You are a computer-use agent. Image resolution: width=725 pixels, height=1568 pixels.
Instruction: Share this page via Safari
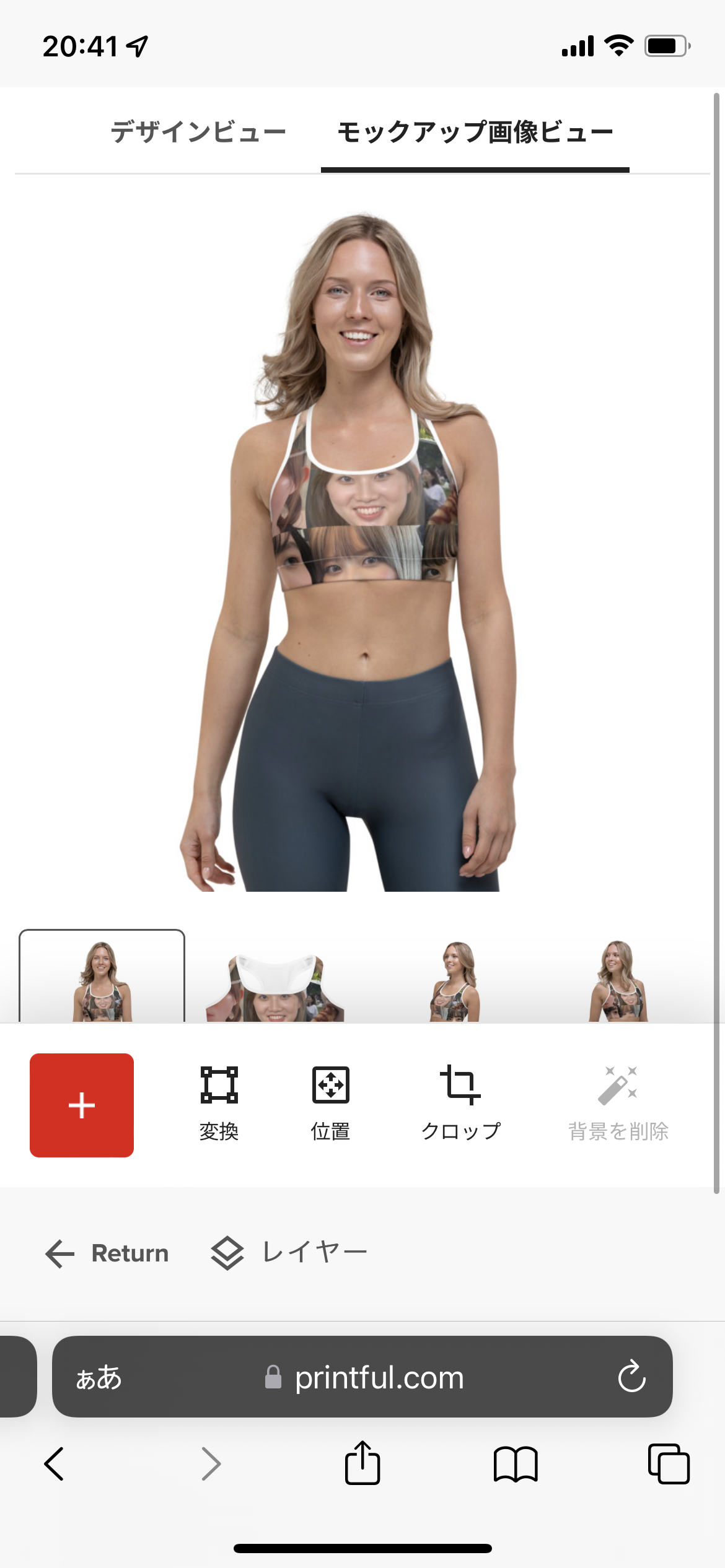point(362,1463)
